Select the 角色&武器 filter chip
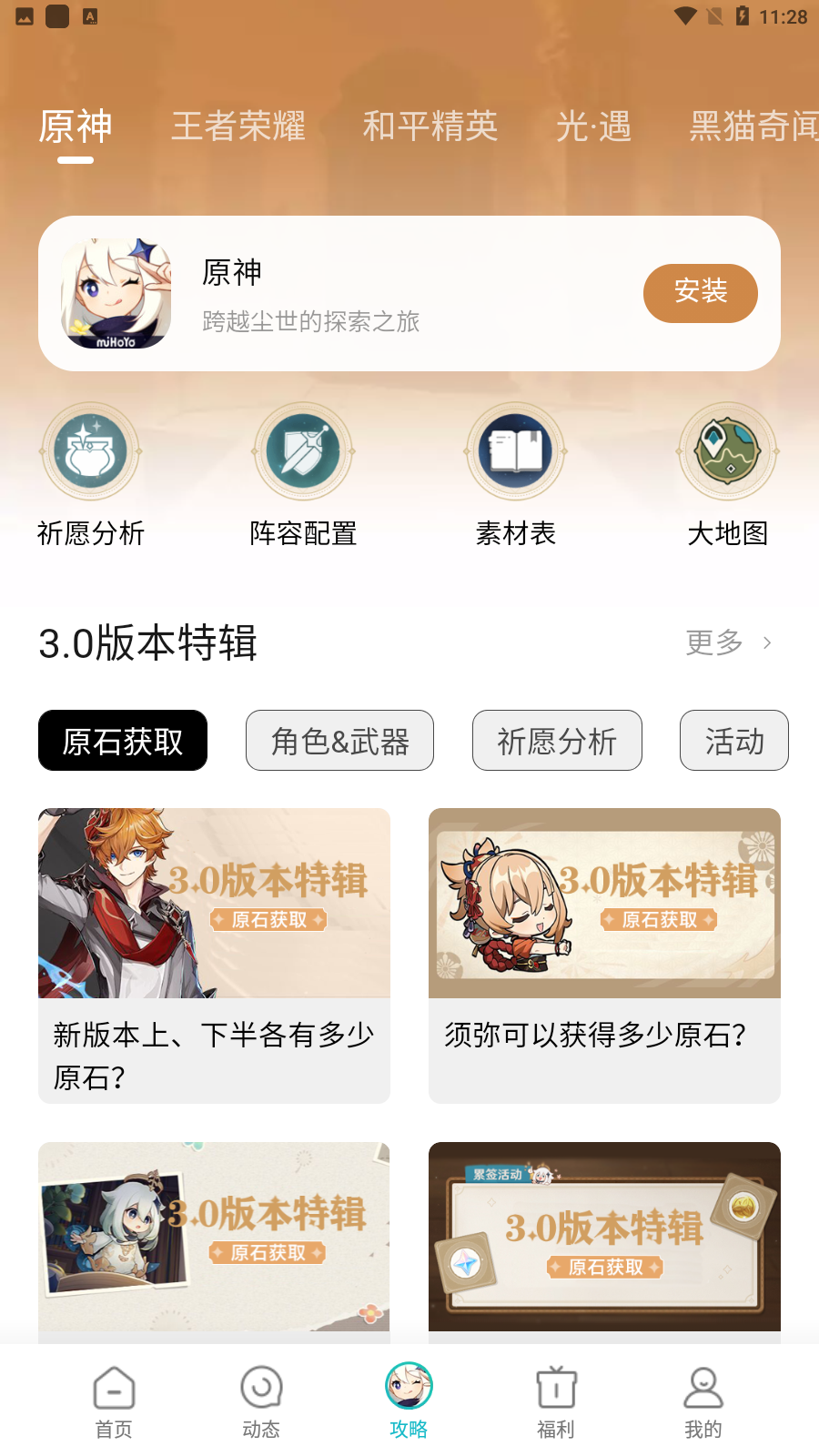This screenshot has height=1456, width=819. point(339,741)
